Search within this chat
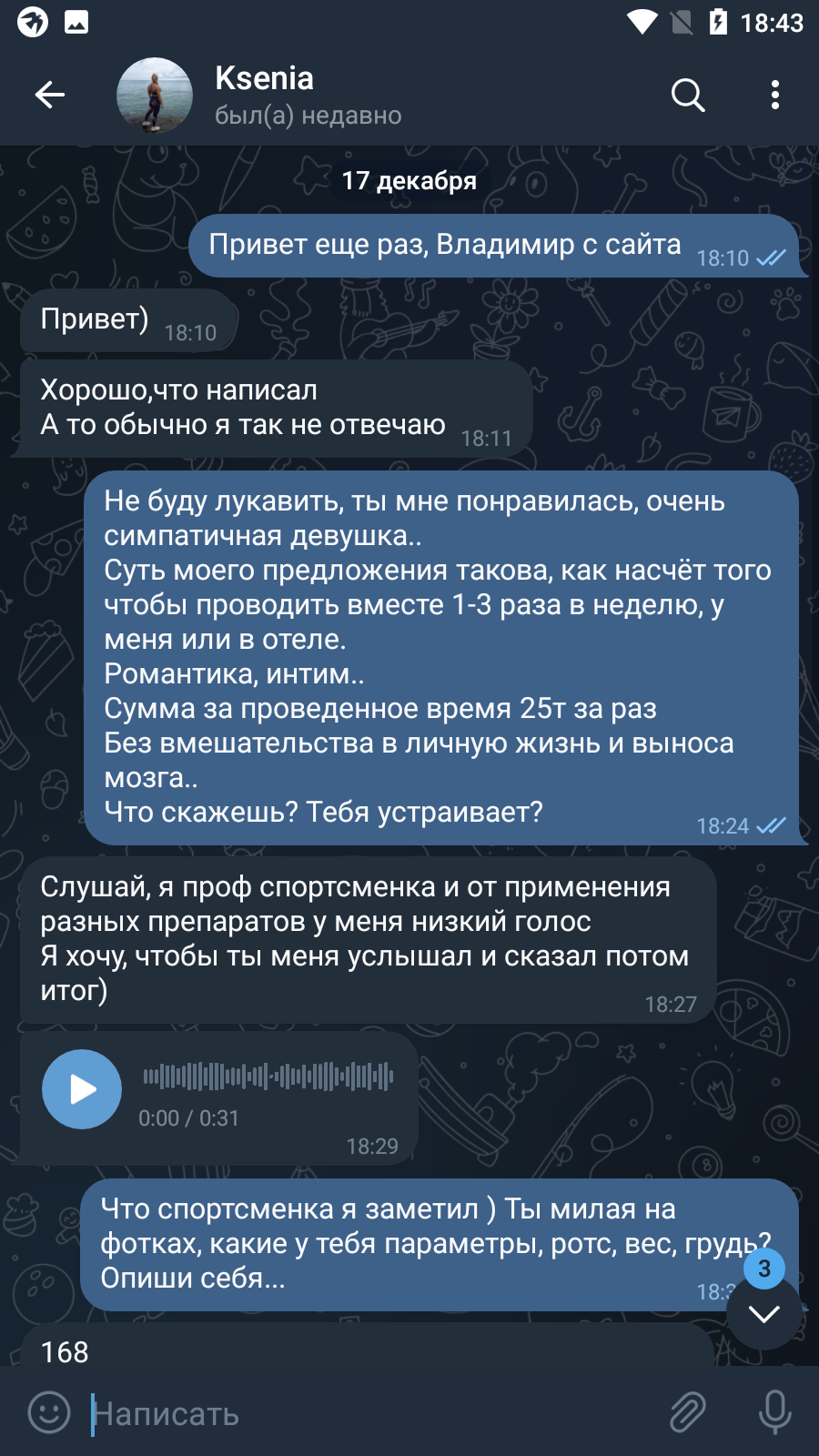 688,95
